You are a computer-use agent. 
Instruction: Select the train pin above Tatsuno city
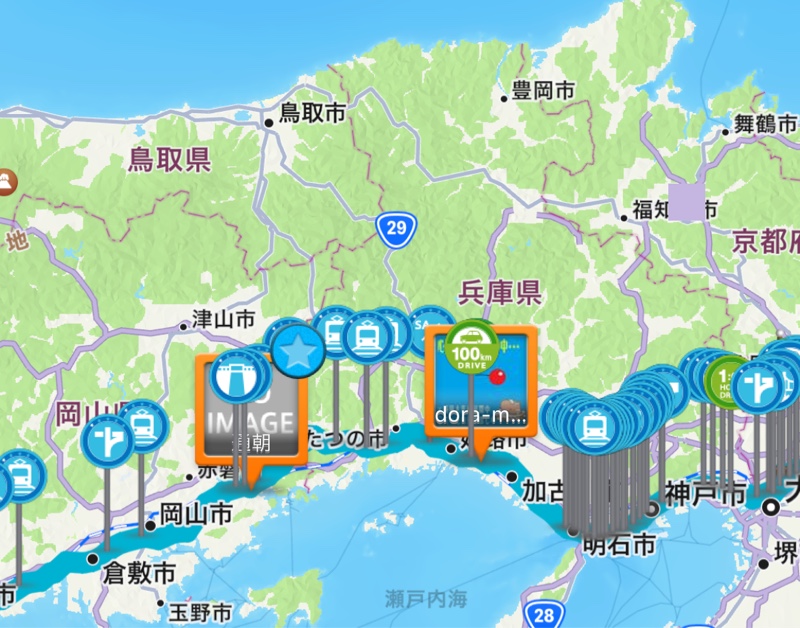click(x=367, y=337)
